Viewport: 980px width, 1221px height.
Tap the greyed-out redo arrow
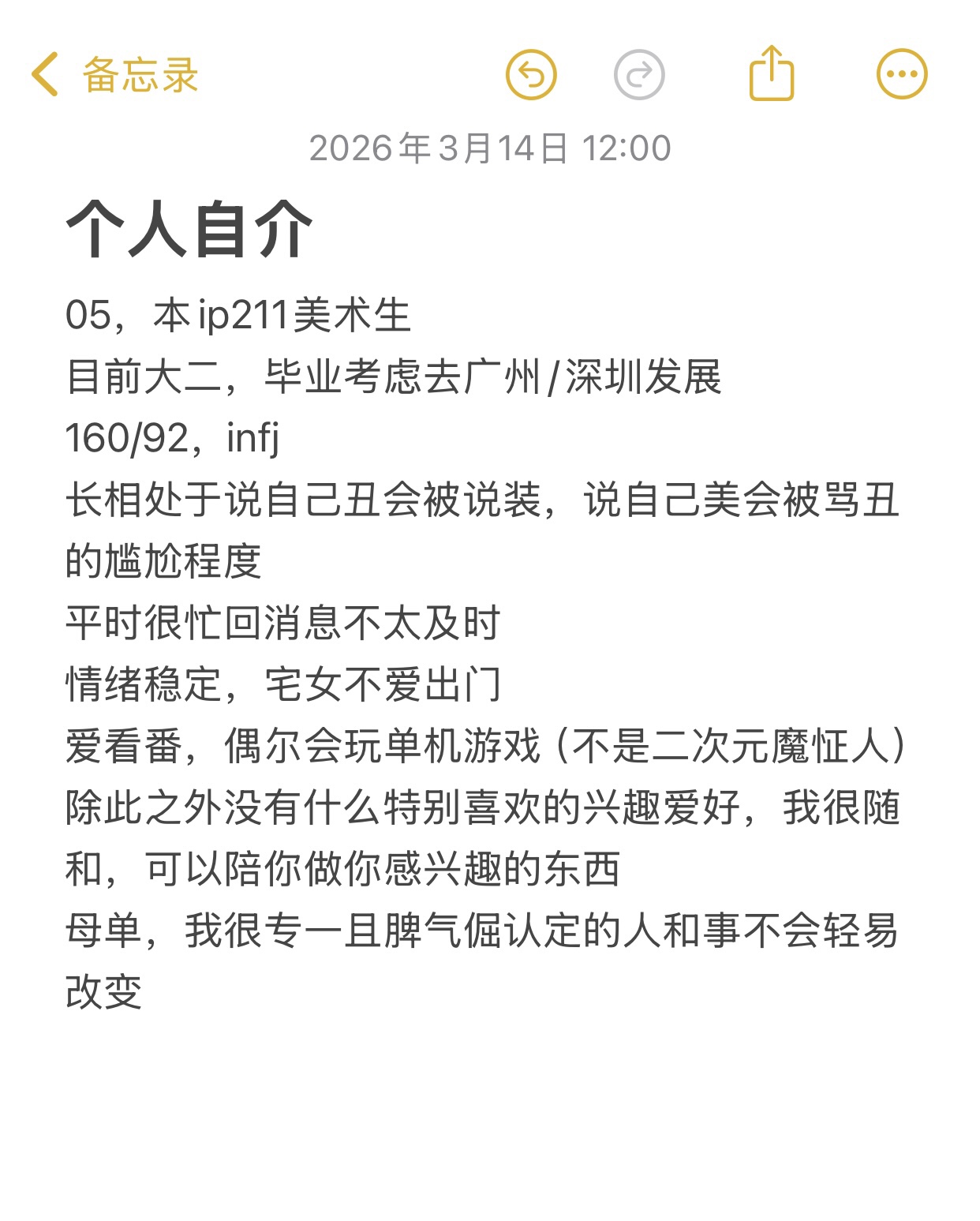pos(639,75)
